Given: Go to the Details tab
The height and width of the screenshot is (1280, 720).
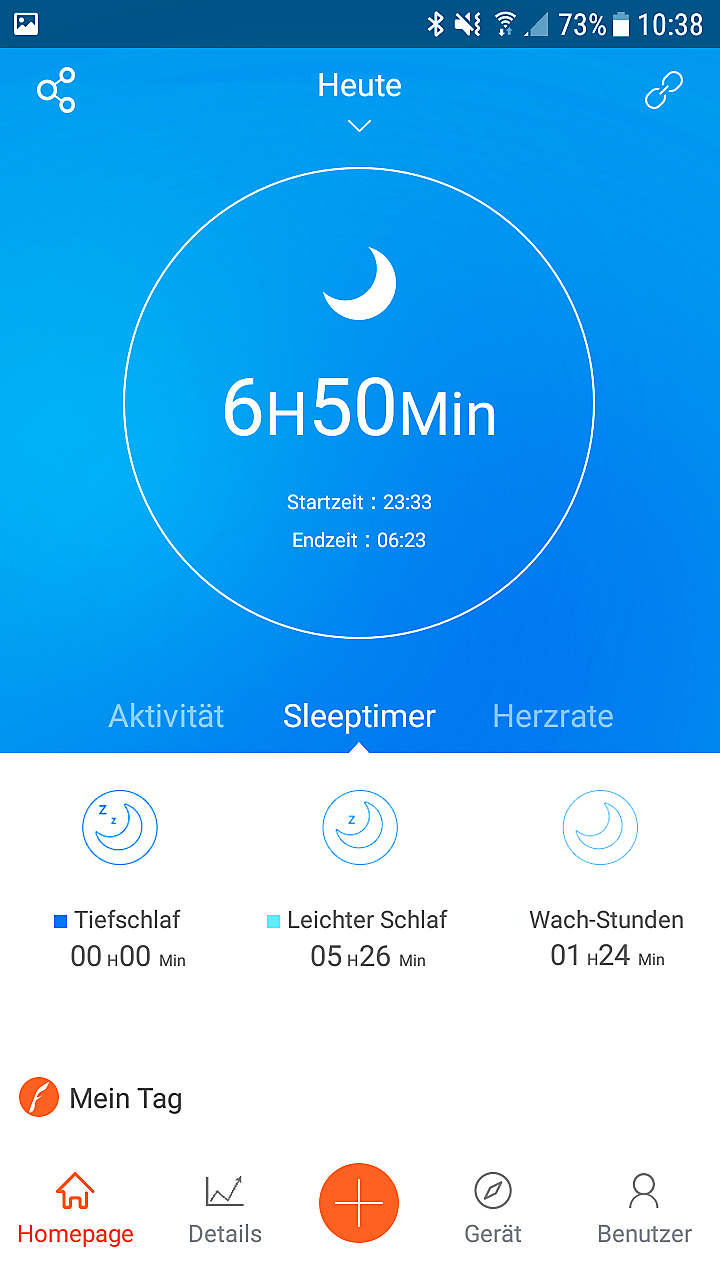Looking at the screenshot, I should click(225, 1208).
